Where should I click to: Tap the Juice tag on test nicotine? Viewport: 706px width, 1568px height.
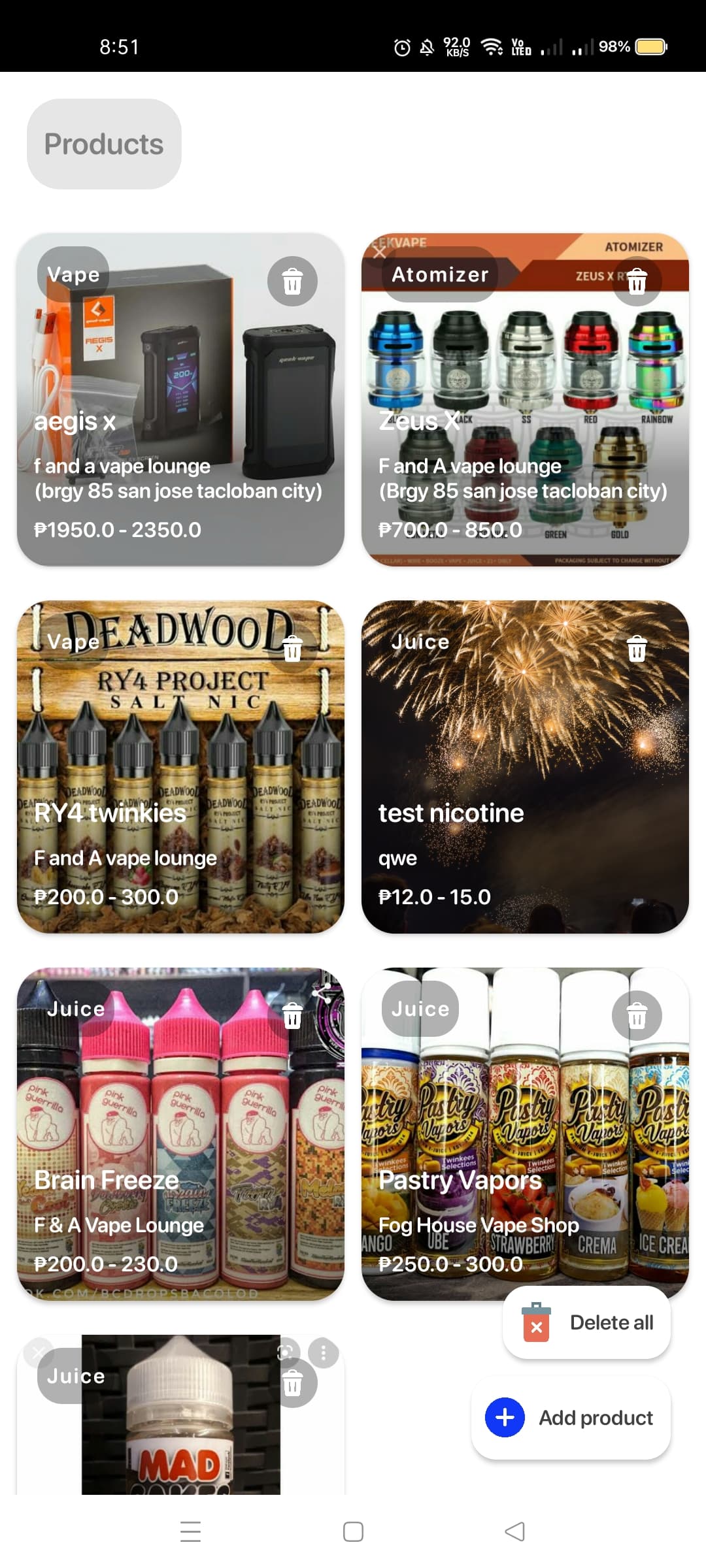pos(421,642)
